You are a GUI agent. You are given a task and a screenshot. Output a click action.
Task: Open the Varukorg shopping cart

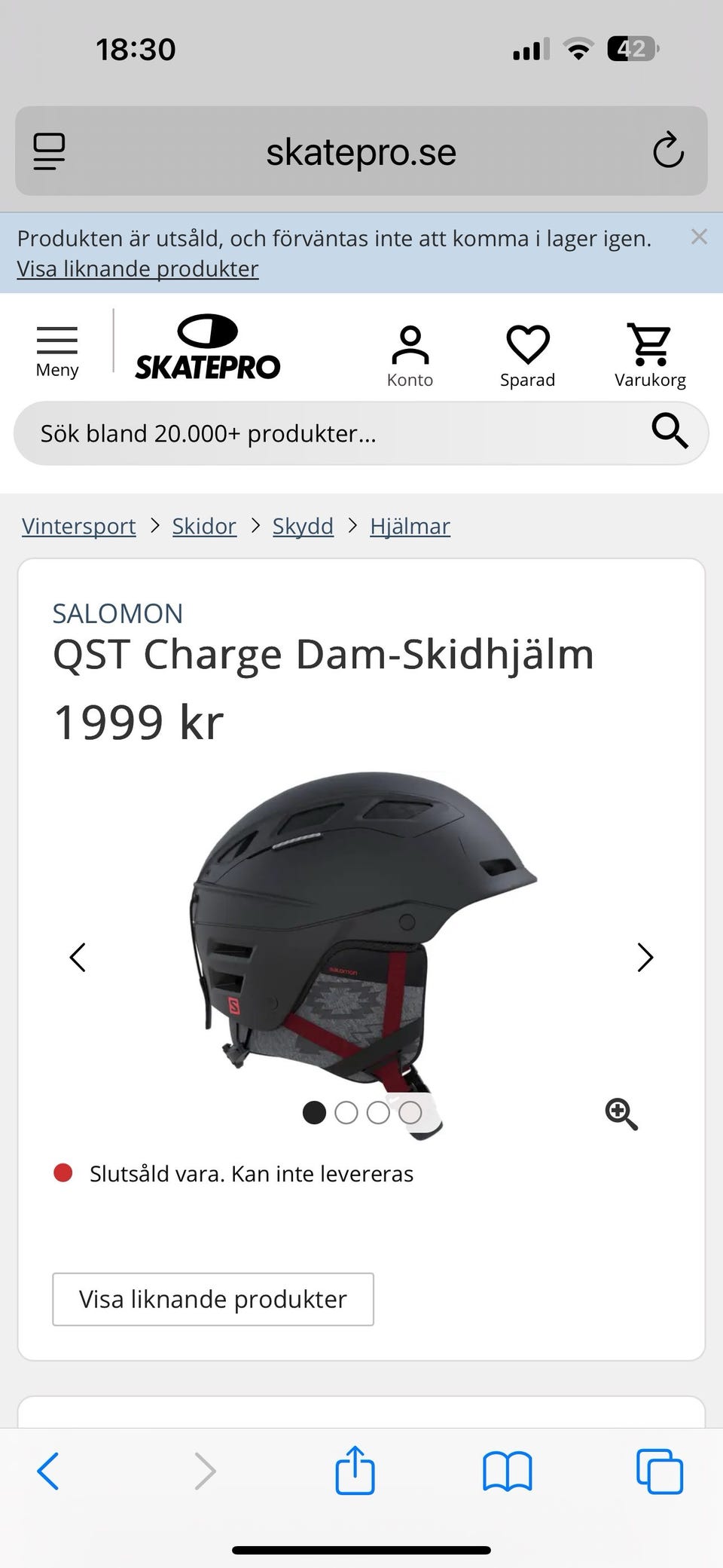point(650,356)
